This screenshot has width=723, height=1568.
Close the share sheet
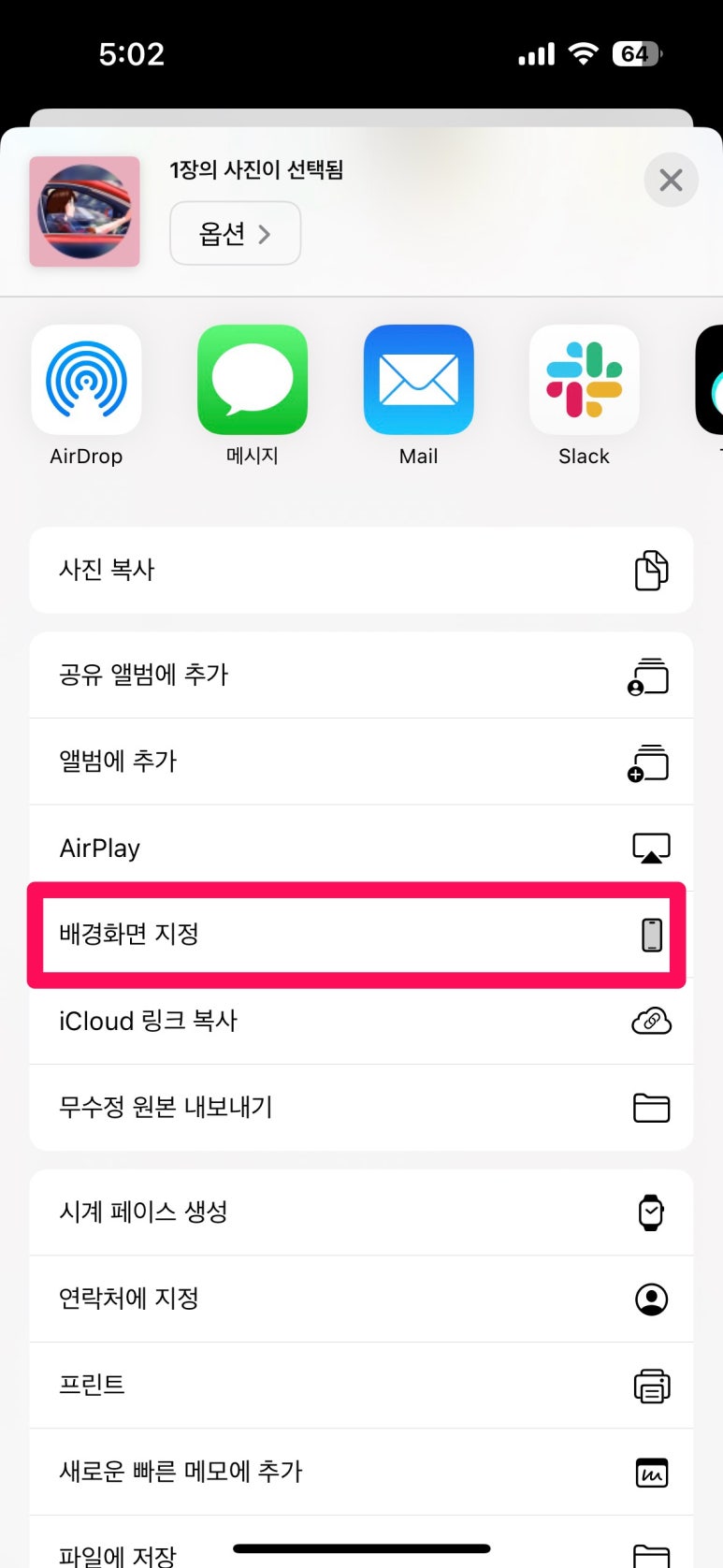tap(671, 180)
